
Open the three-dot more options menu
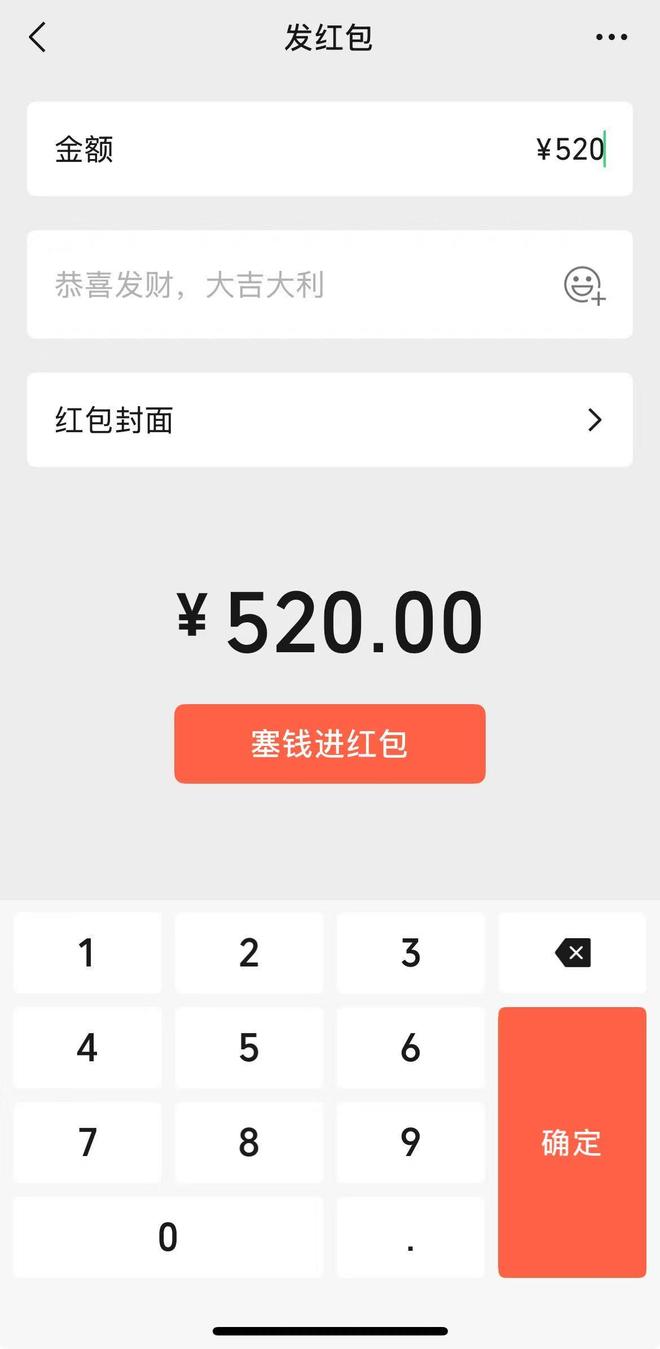point(611,38)
